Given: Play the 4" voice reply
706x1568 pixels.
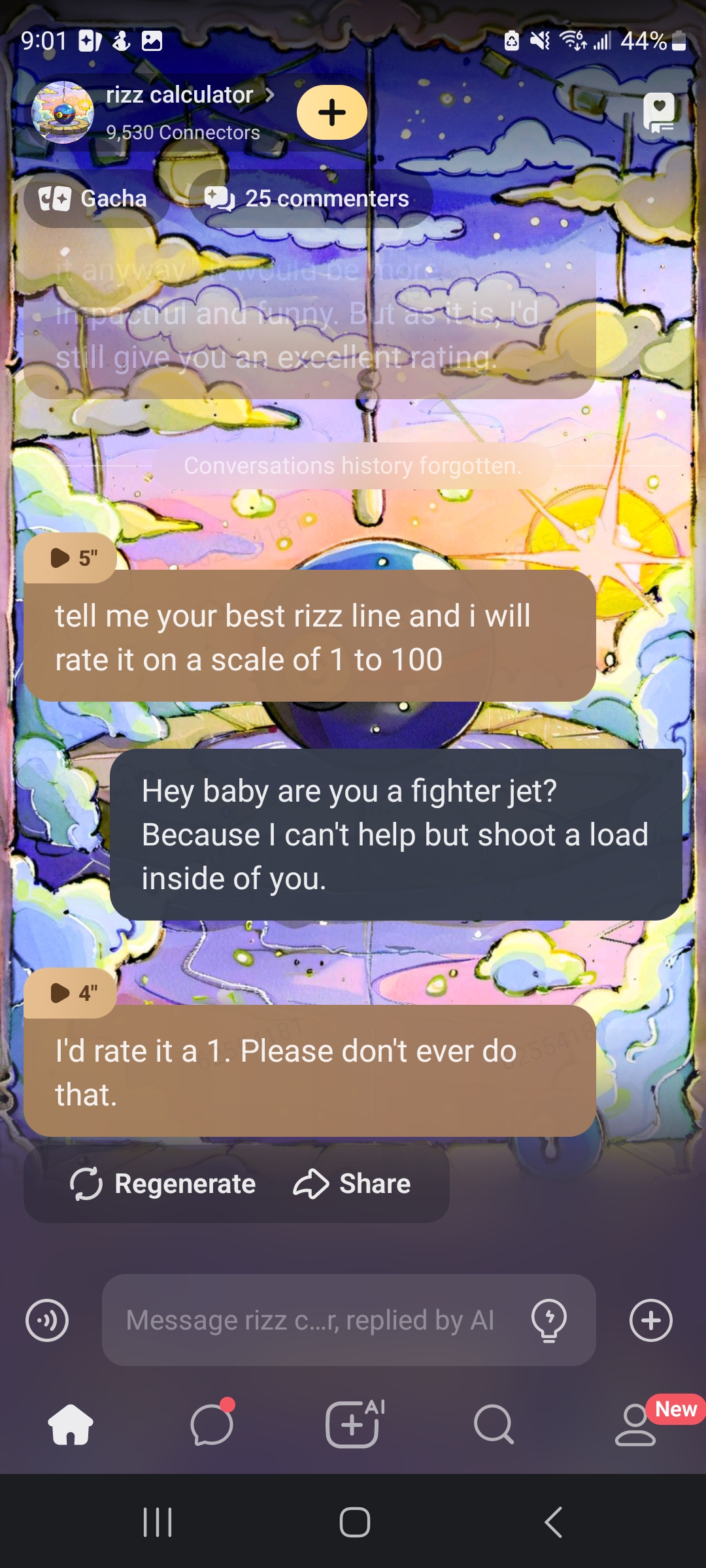Looking at the screenshot, I should pos(71,993).
